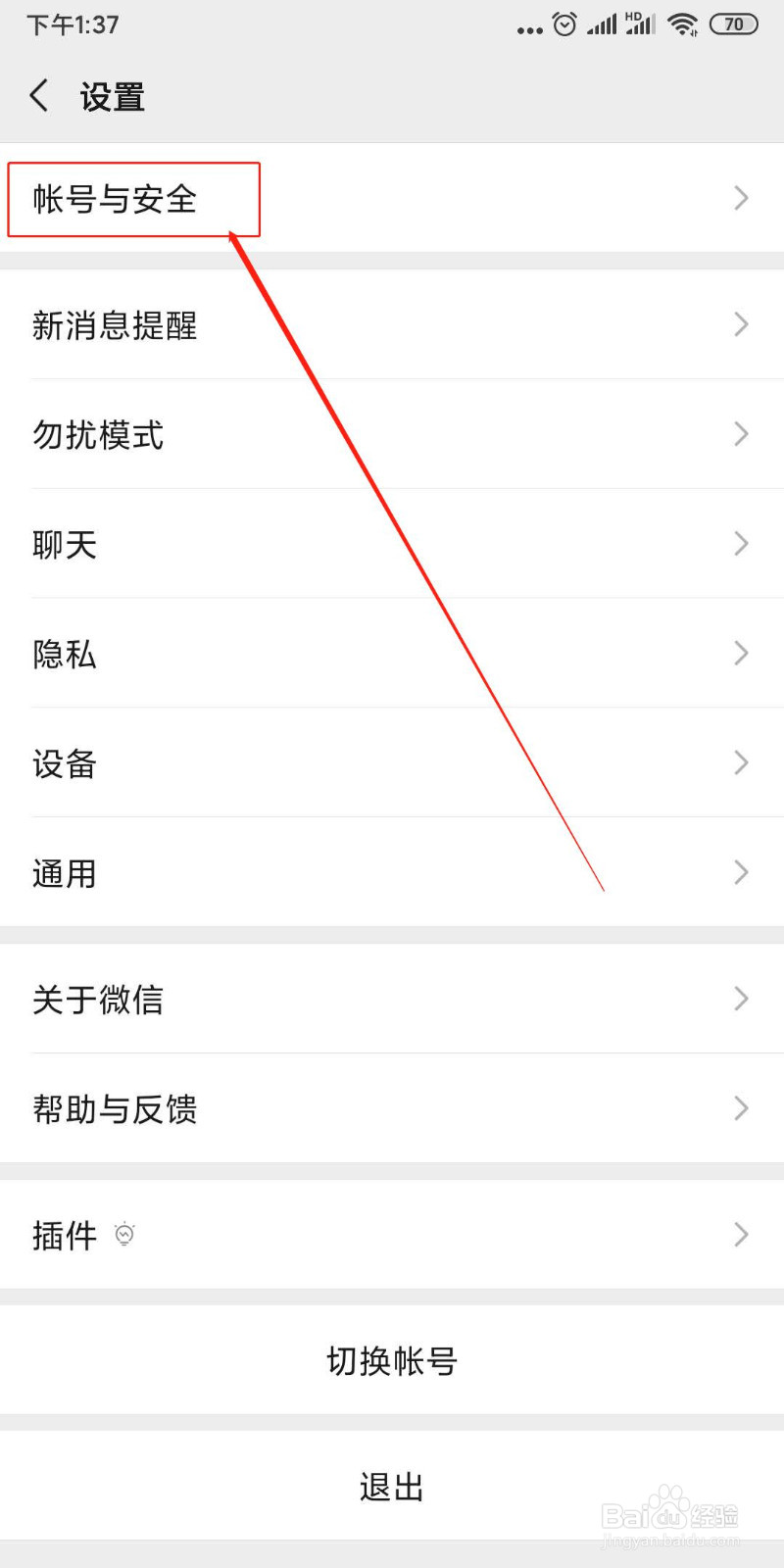Open 勿扰模式 do-not-disturb settings
This screenshot has width=784, height=1568.
click(x=98, y=434)
